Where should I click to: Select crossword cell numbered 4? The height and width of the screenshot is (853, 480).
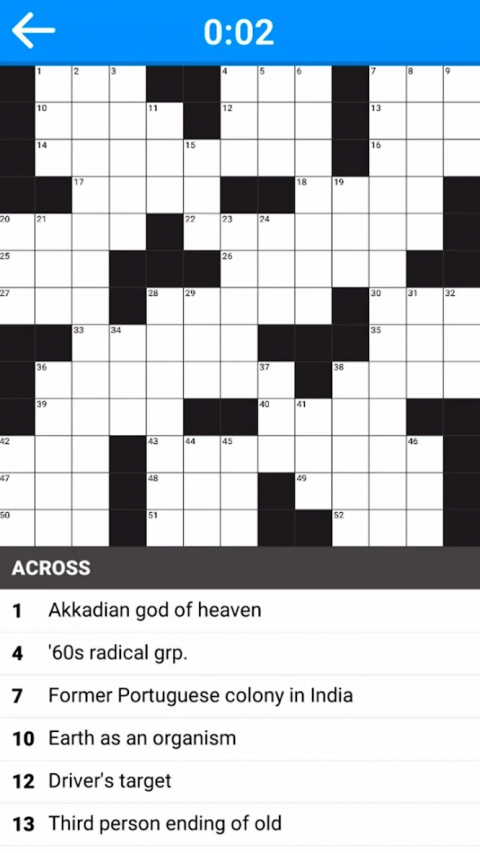point(239,84)
